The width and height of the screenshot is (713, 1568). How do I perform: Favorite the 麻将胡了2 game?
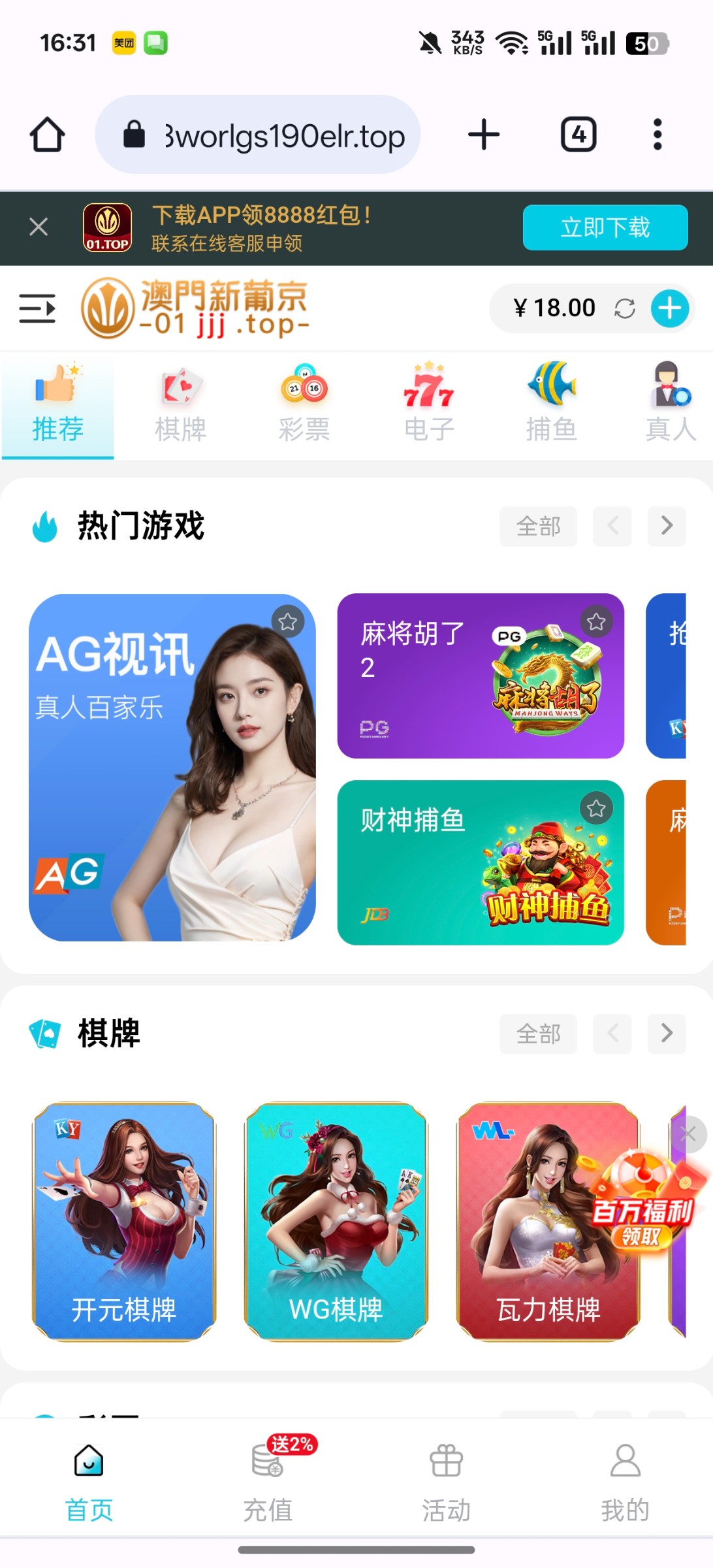[596, 622]
